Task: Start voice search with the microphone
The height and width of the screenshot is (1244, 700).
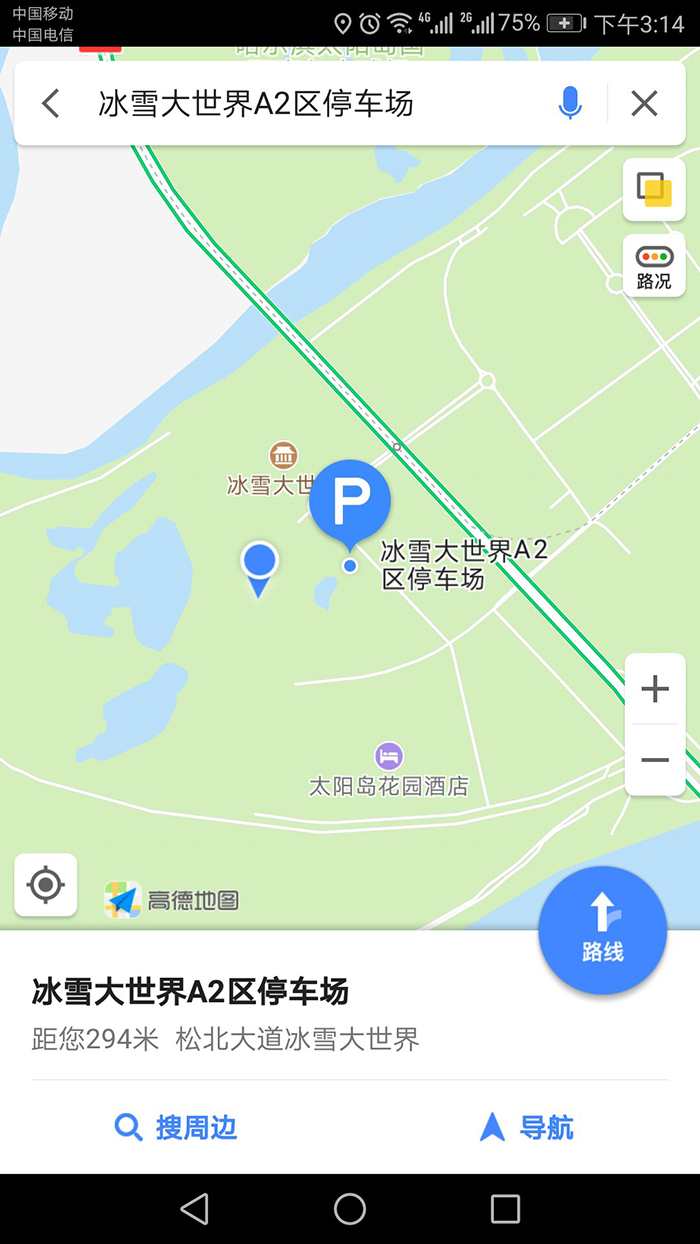Action: 570,103
